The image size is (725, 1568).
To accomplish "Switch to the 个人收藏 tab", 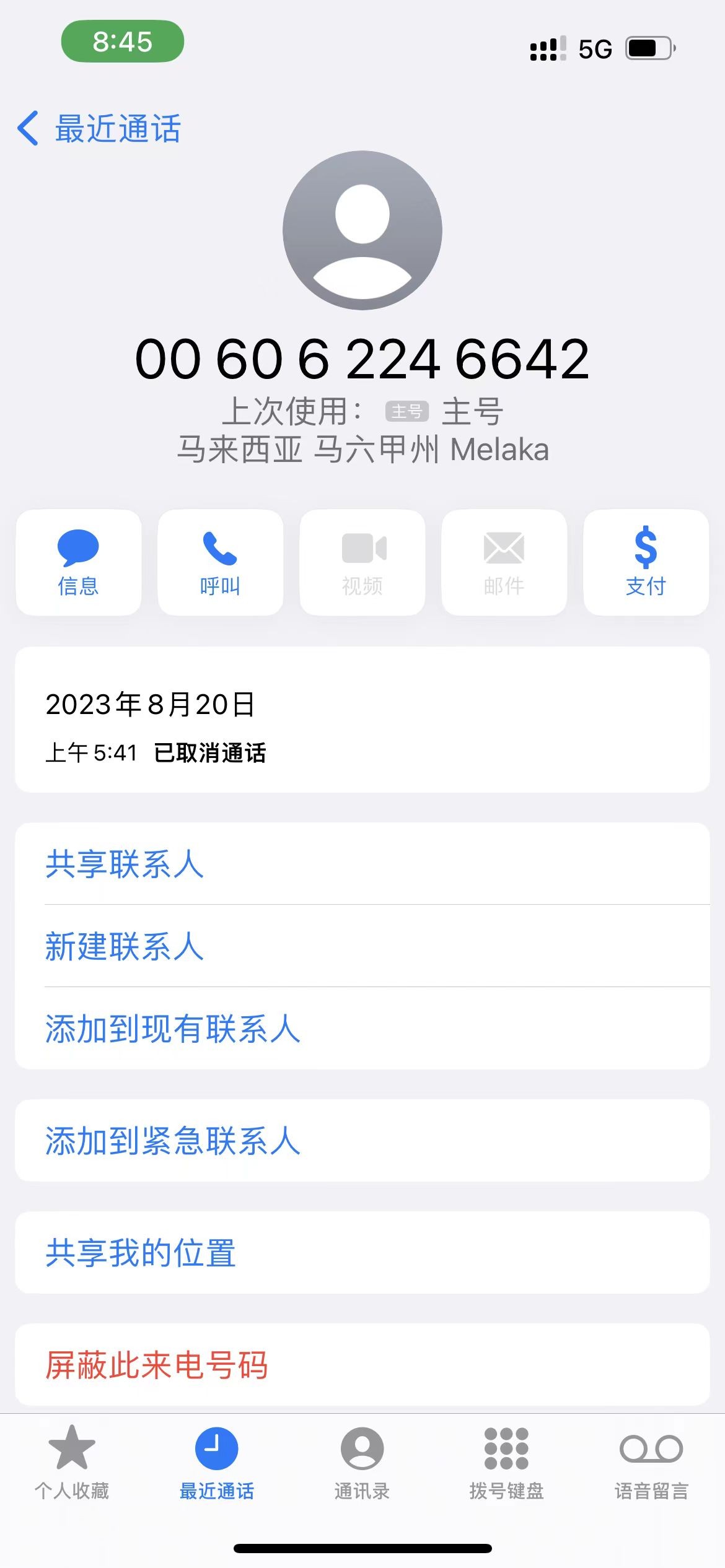I will [72, 1463].
